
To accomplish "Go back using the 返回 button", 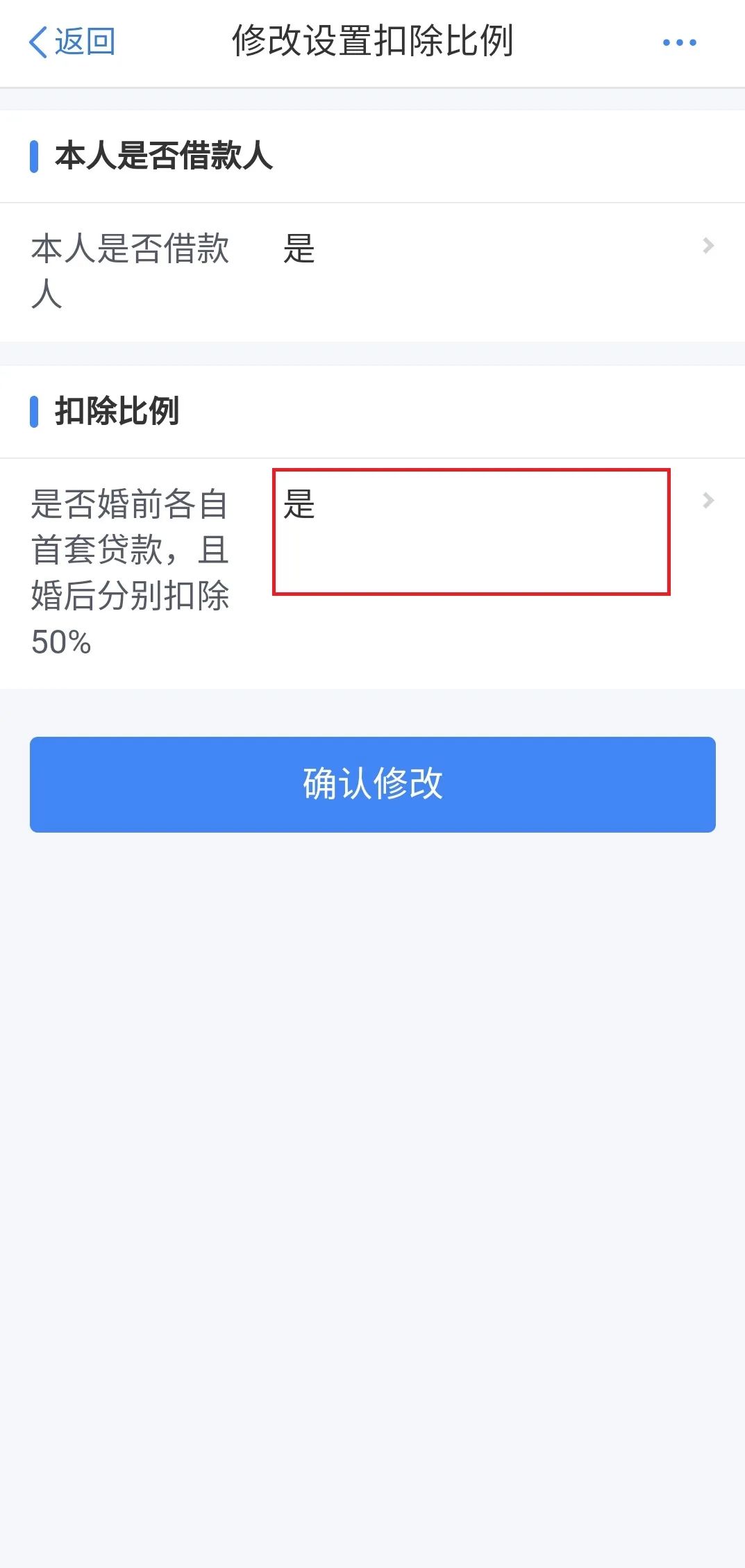I will pyautogui.click(x=72, y=42).
